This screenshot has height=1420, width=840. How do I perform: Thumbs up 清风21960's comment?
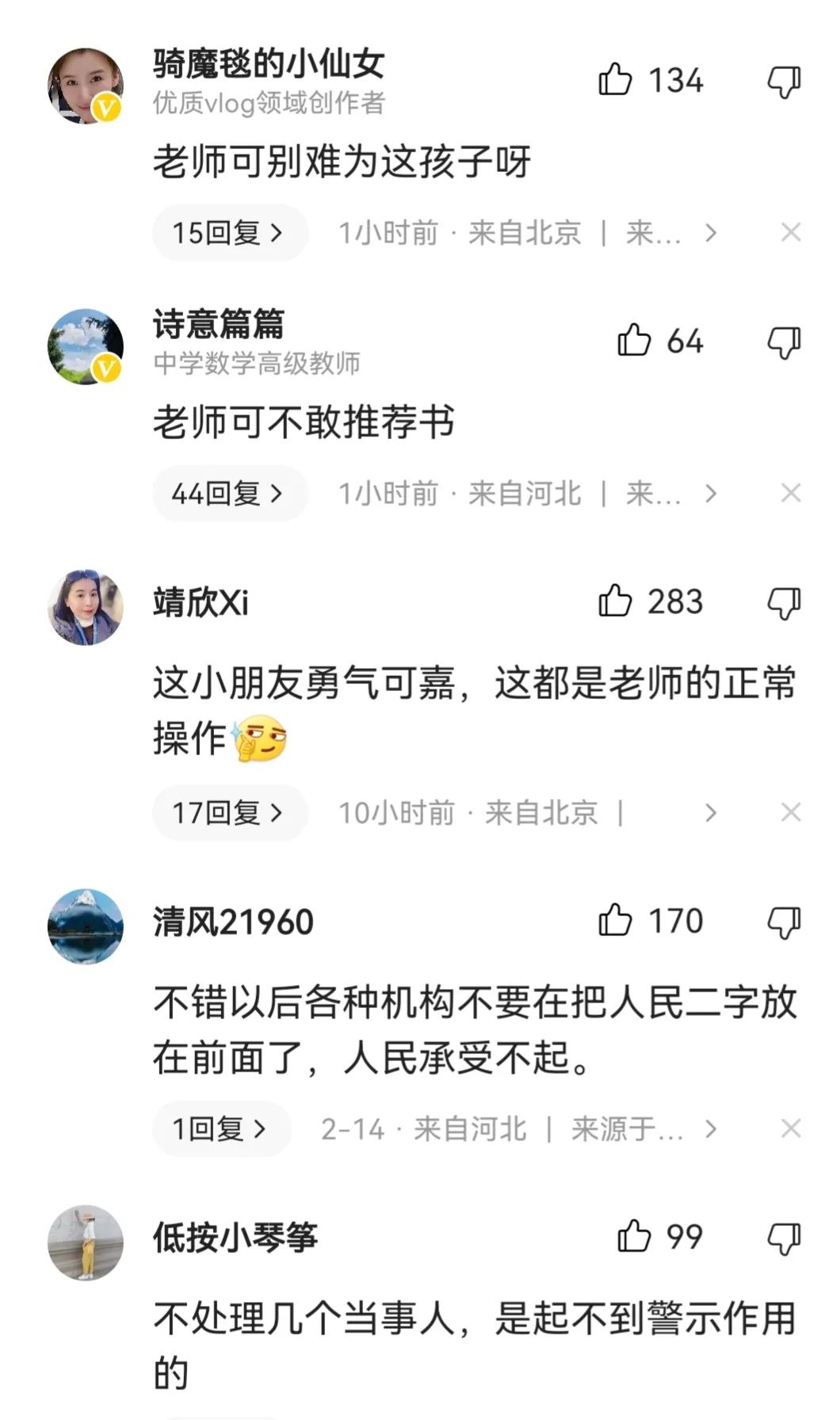(614, 920)
